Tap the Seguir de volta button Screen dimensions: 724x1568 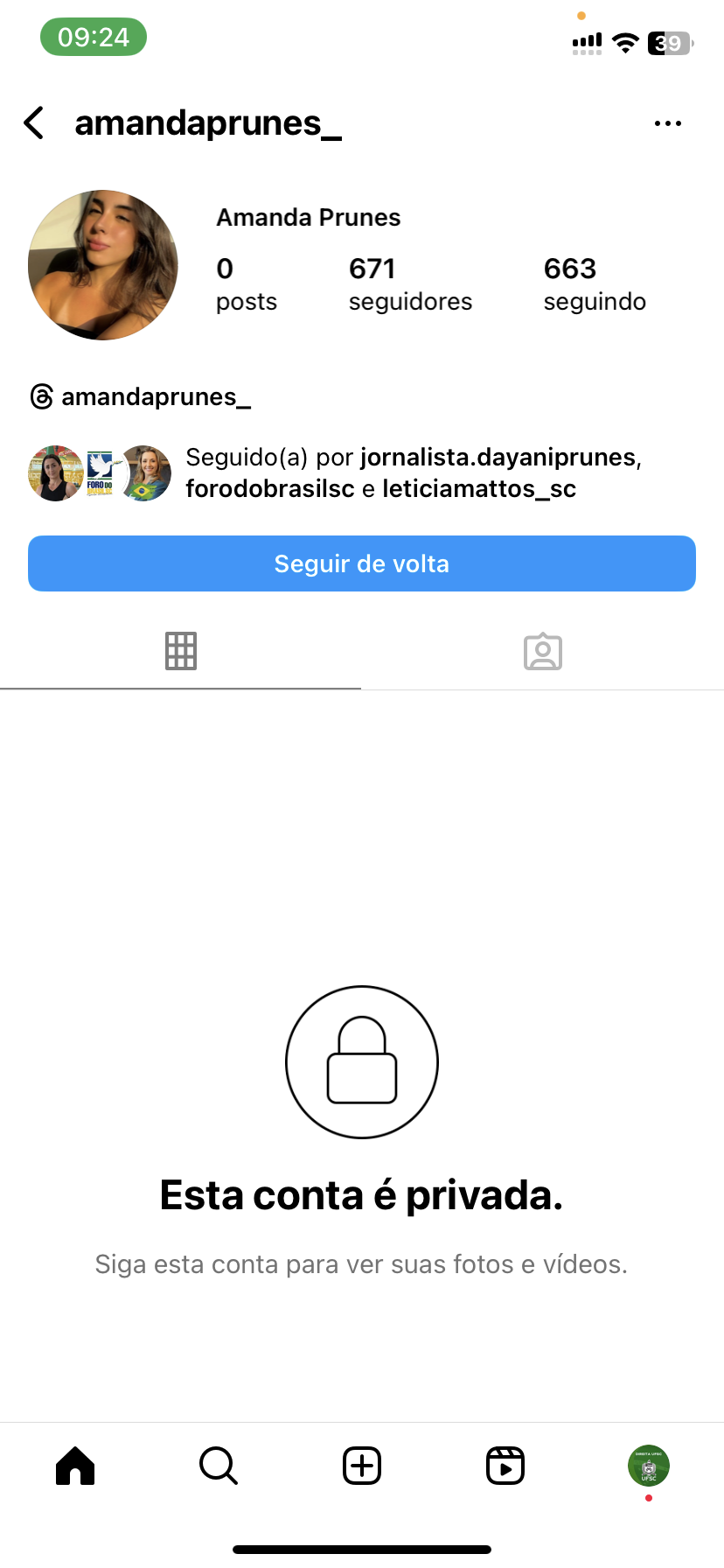pyautogui.click(x=362, y=563)
